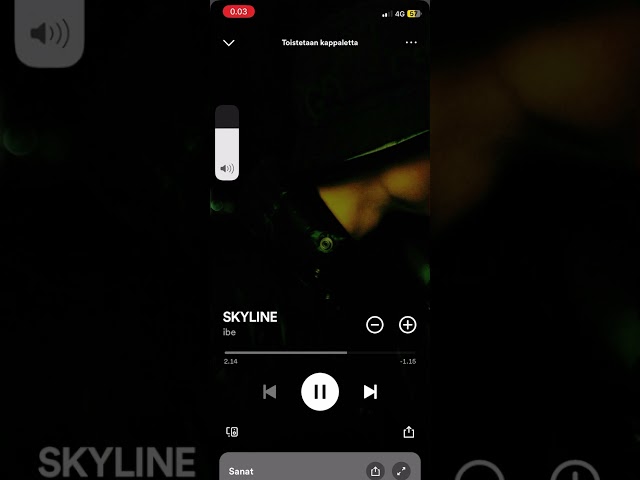Share the song above the Sanat card
This screenshot has width=640, height=480.
408,432
